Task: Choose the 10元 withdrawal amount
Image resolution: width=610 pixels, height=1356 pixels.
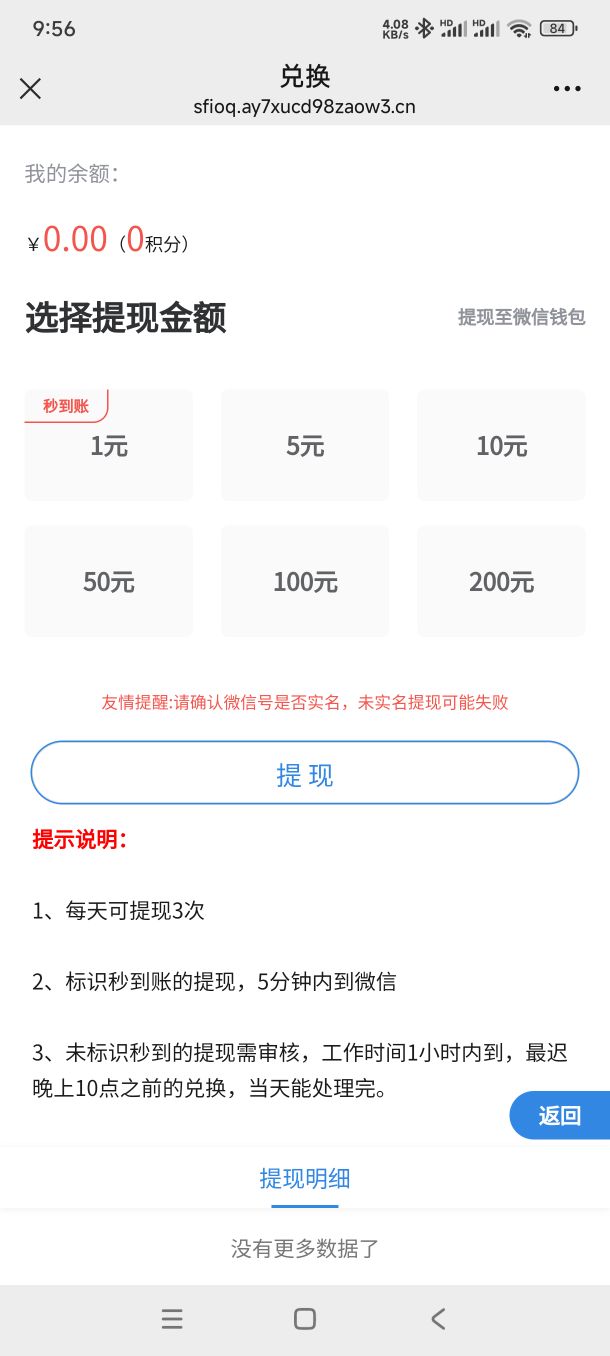Action: tap(501, 445)
